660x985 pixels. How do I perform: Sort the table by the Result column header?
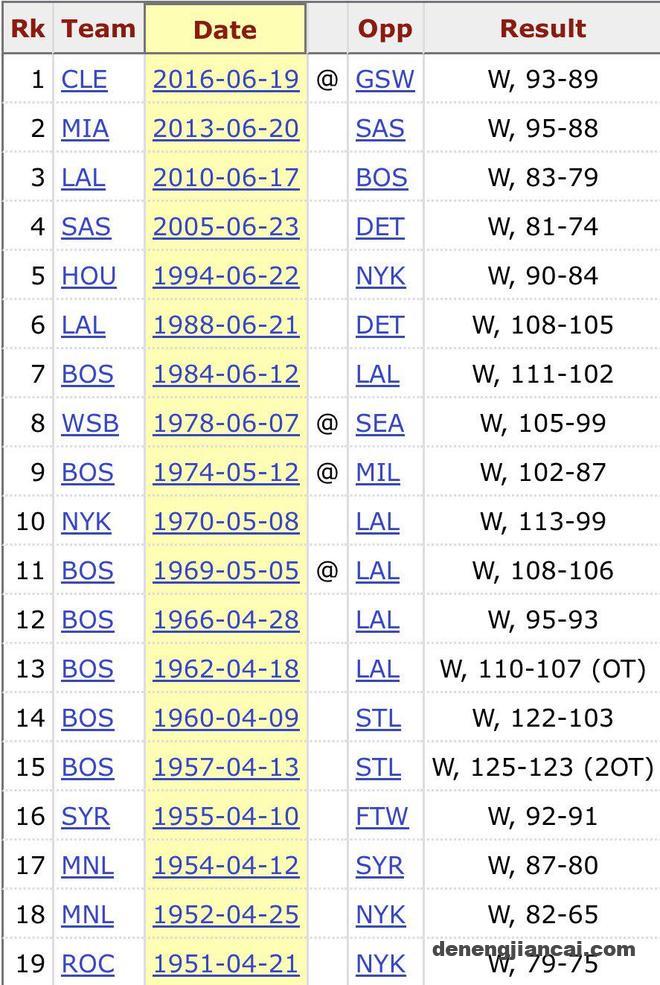(x=542, y=29)
